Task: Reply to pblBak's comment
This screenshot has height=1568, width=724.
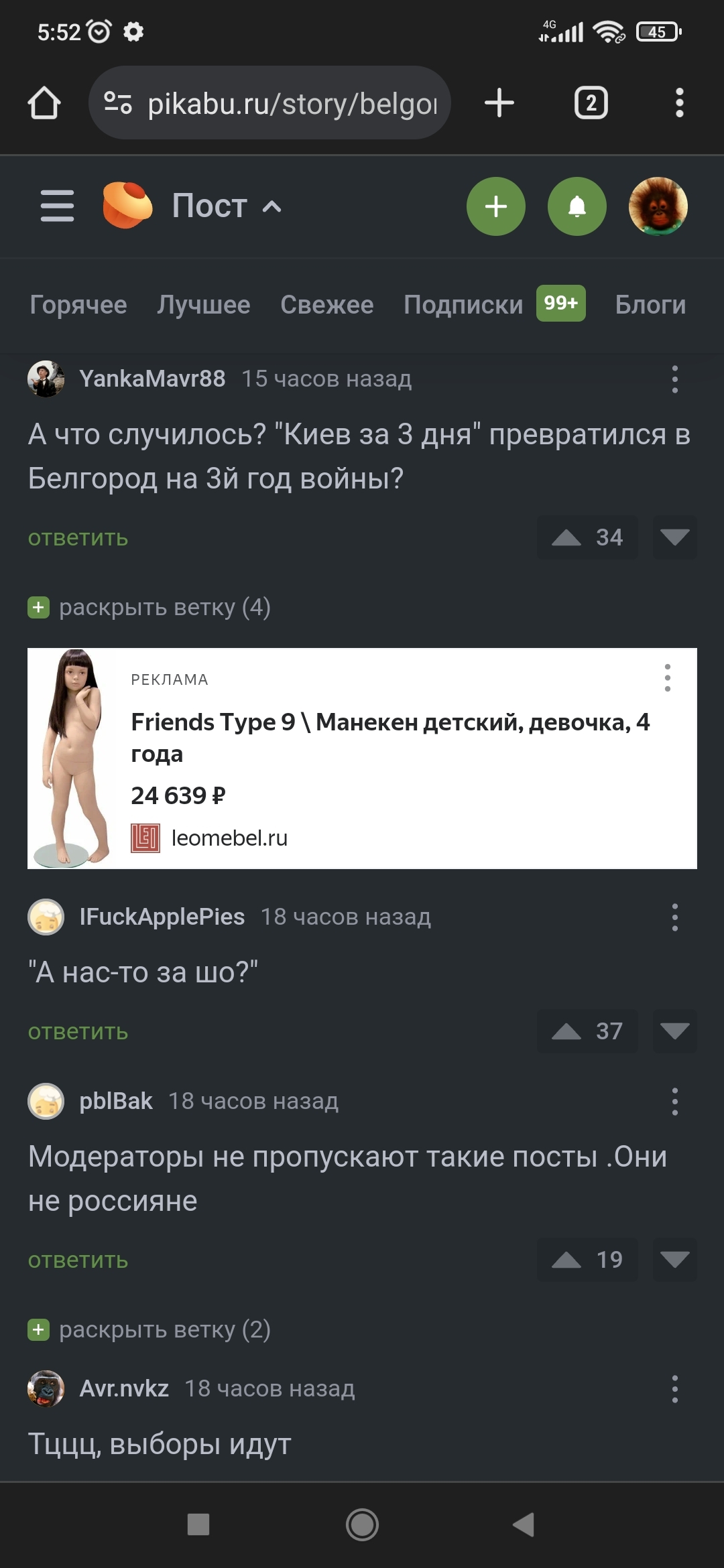Action: click(78, 1260)
